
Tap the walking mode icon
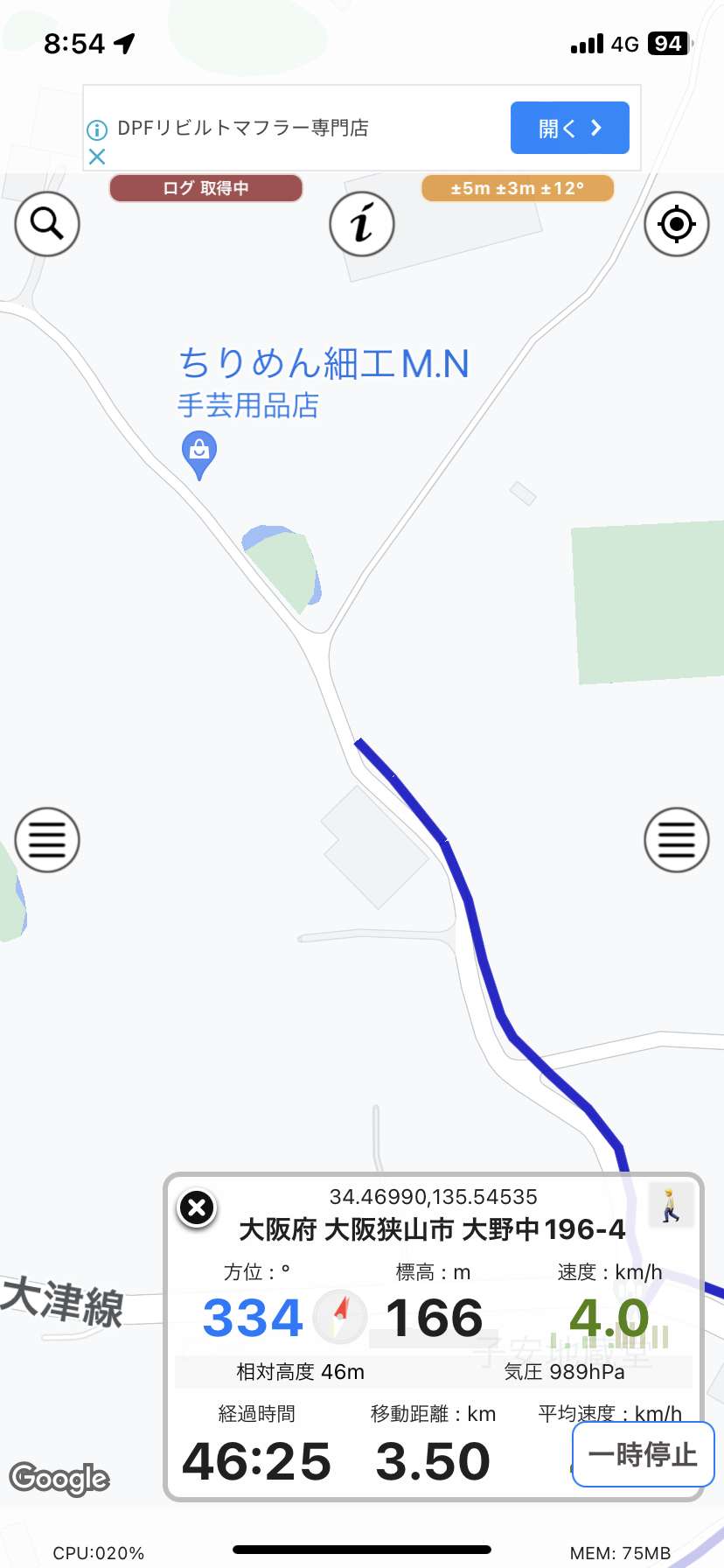[671, 1205]
